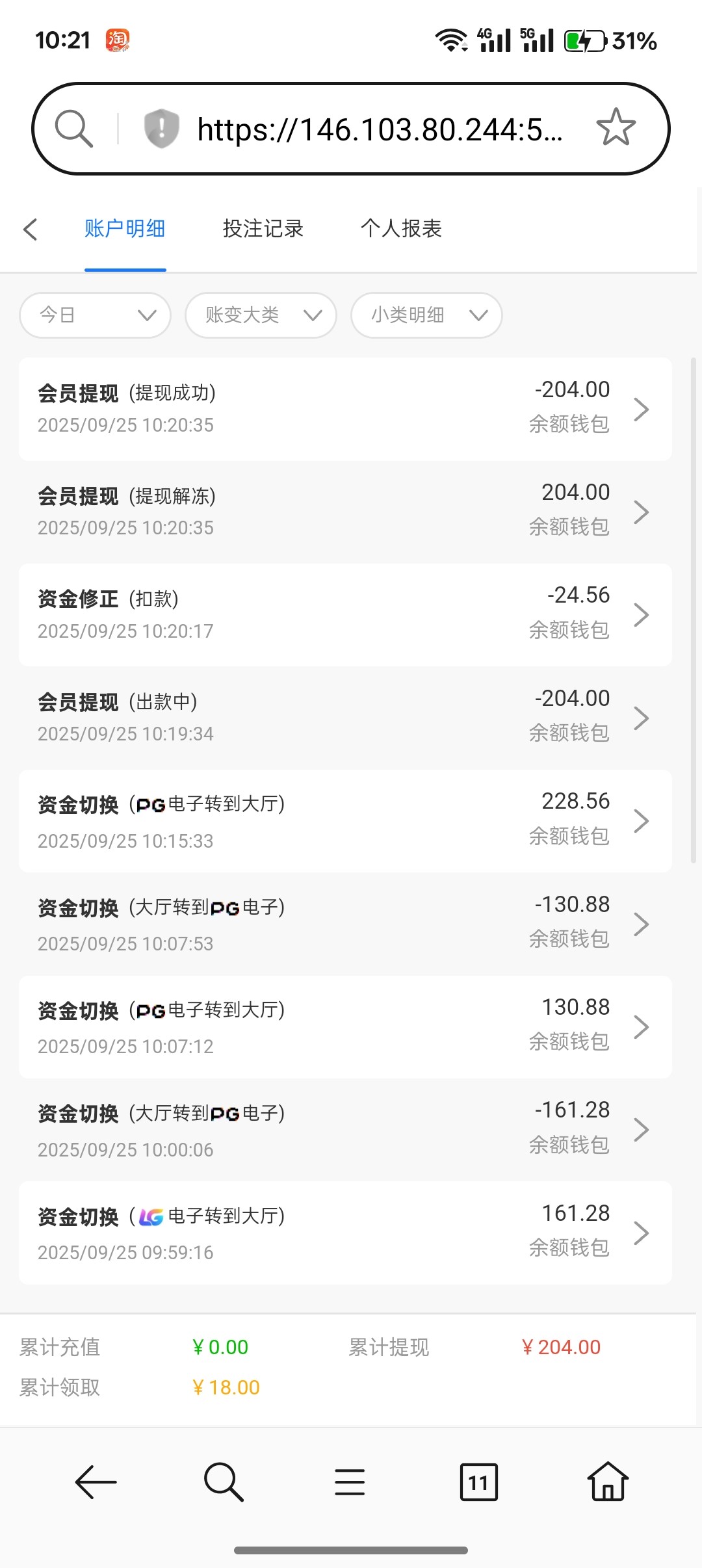Switch to the 个人报表 tab

coord(401,229)
